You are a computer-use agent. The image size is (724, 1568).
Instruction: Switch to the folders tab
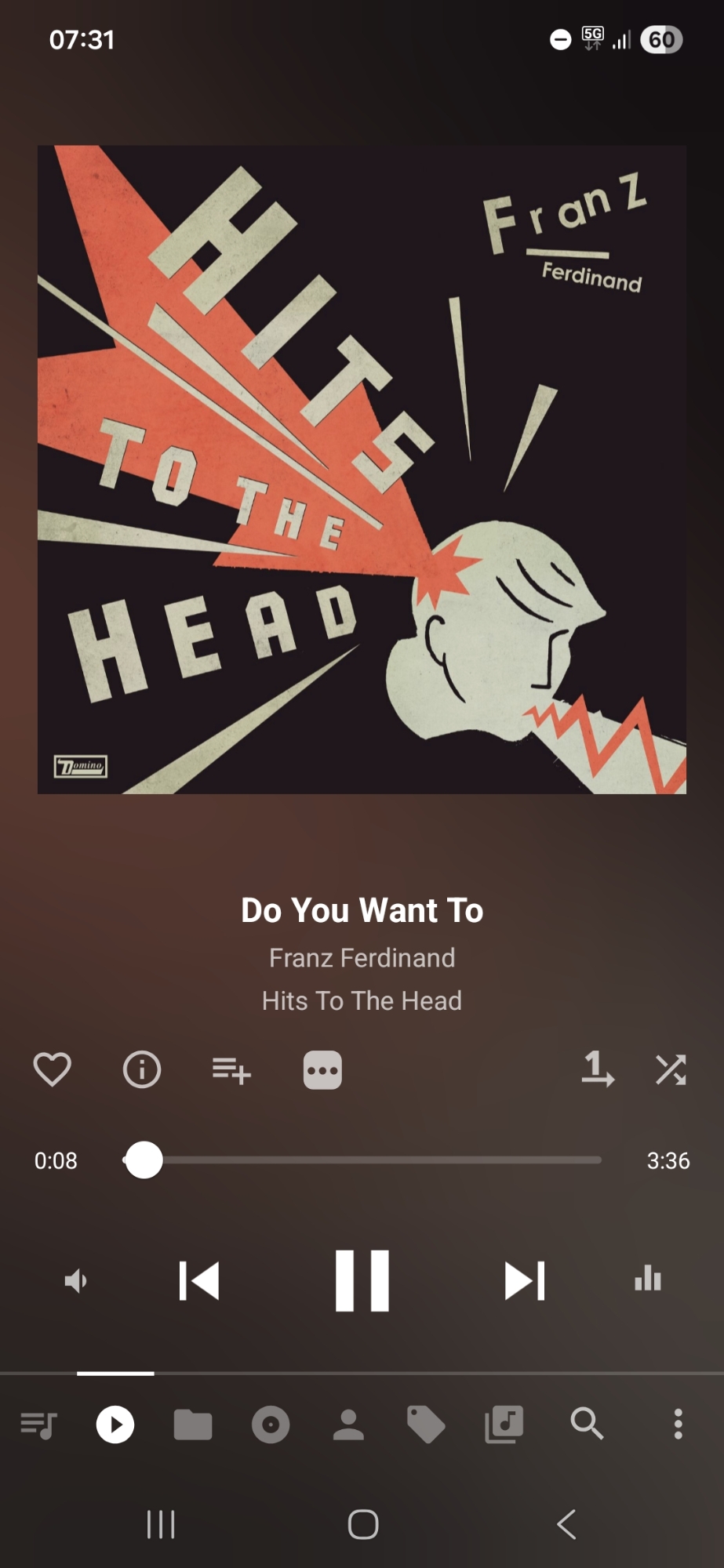click(x=193, y=1425)
